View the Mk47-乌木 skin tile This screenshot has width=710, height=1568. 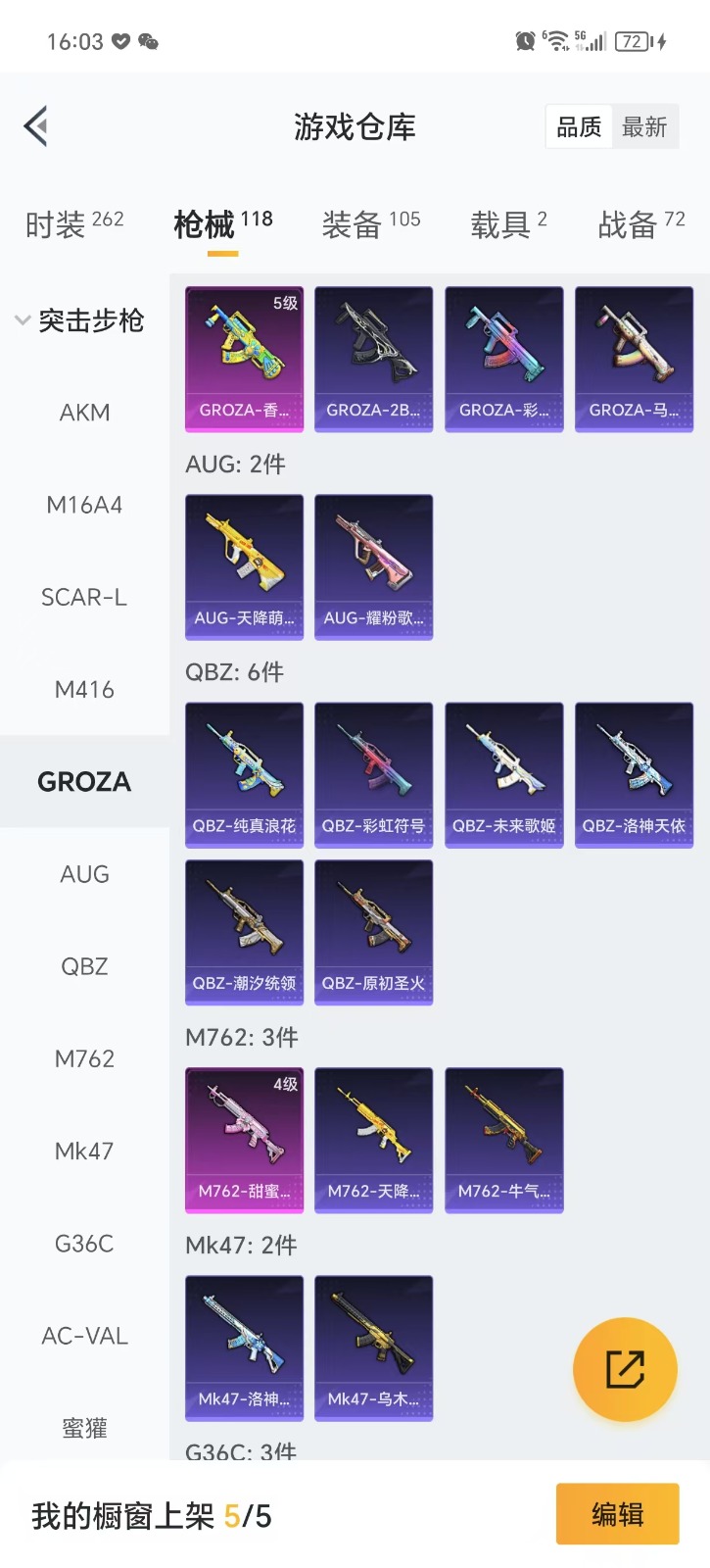point(373,1347)
